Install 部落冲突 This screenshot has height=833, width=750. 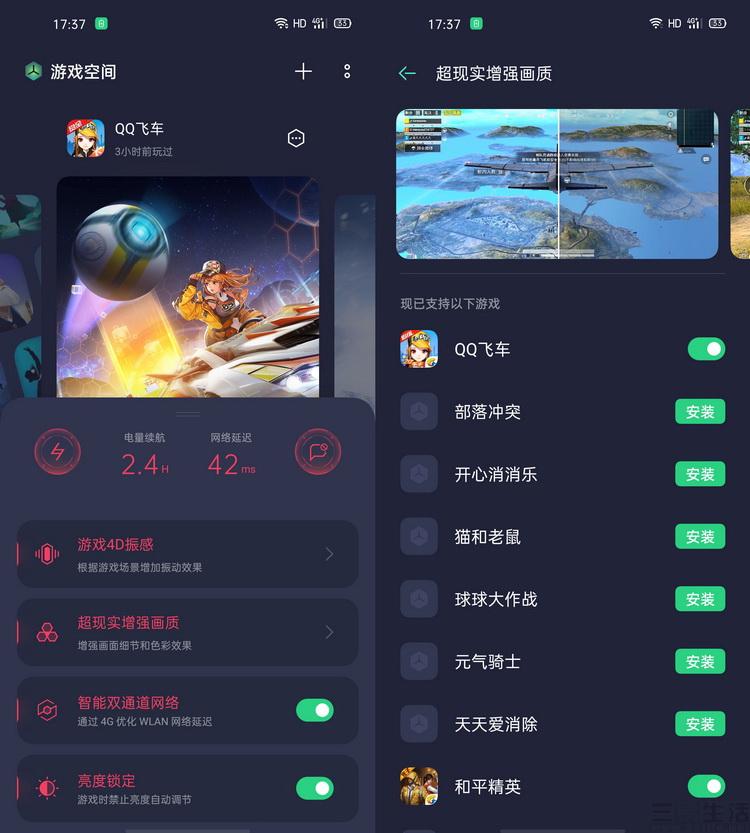pos(700,412)
